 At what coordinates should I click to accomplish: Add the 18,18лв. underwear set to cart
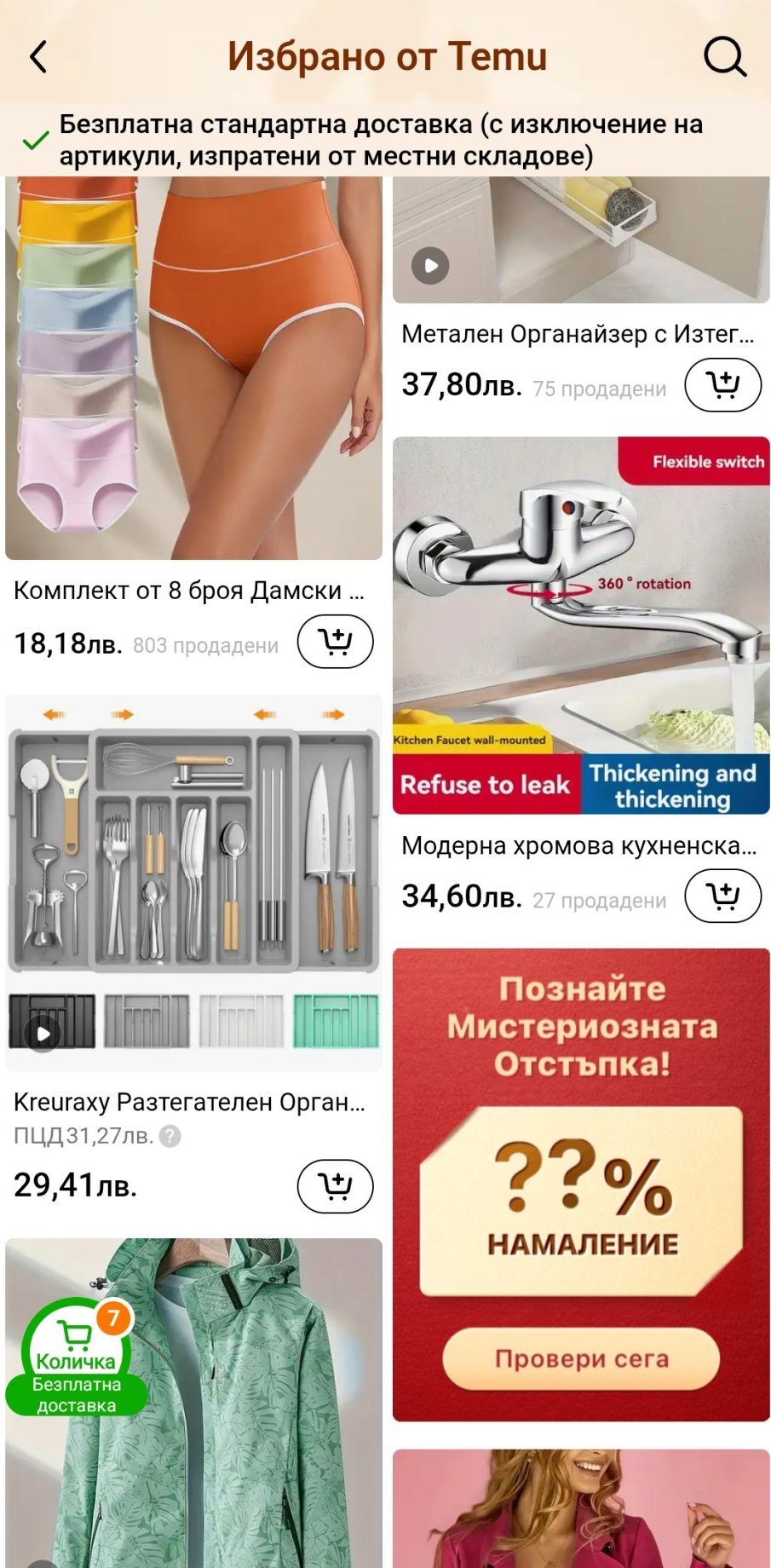(335, 642)
